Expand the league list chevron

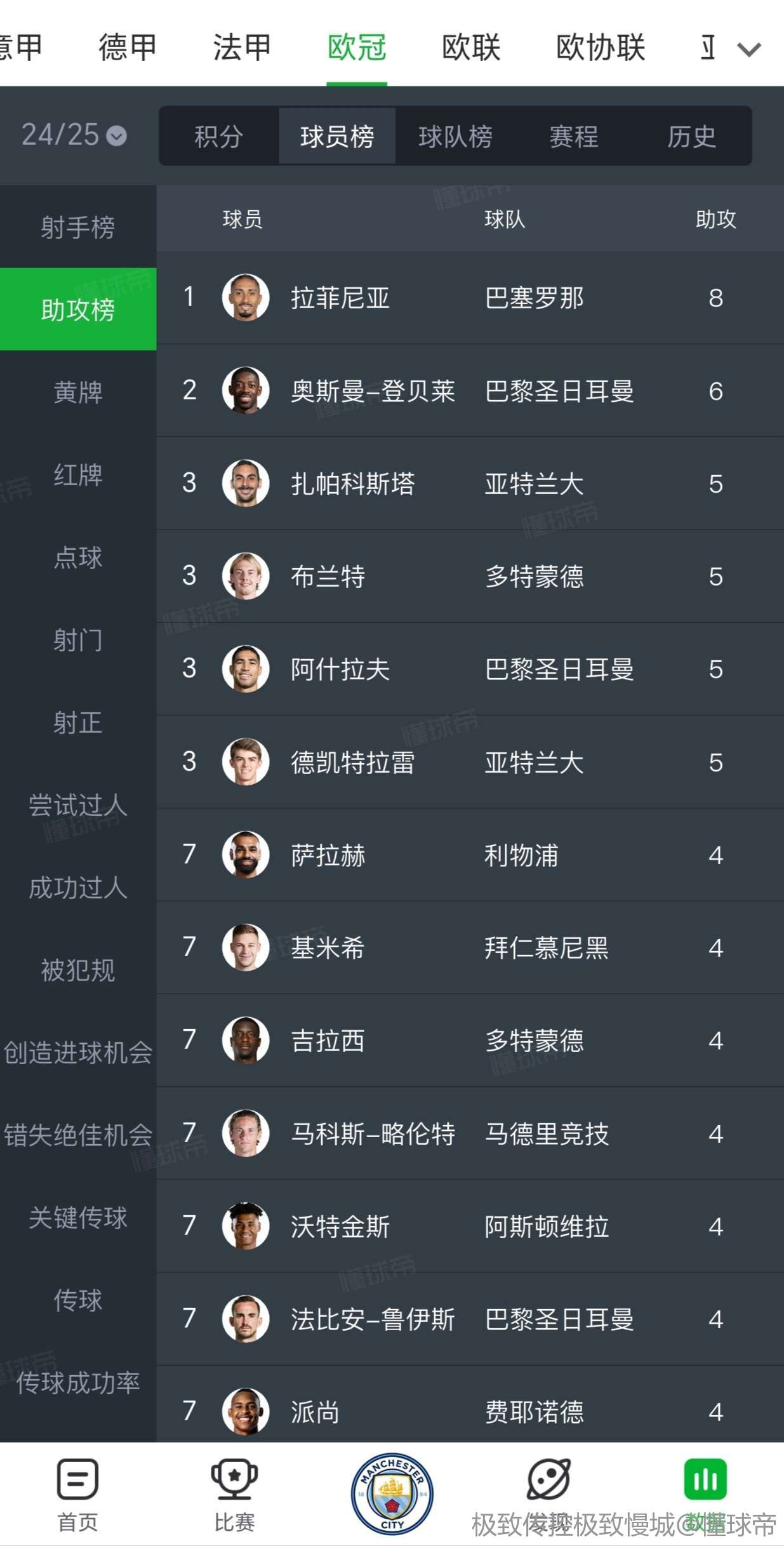pyautogui.click(x=749, y=49)
